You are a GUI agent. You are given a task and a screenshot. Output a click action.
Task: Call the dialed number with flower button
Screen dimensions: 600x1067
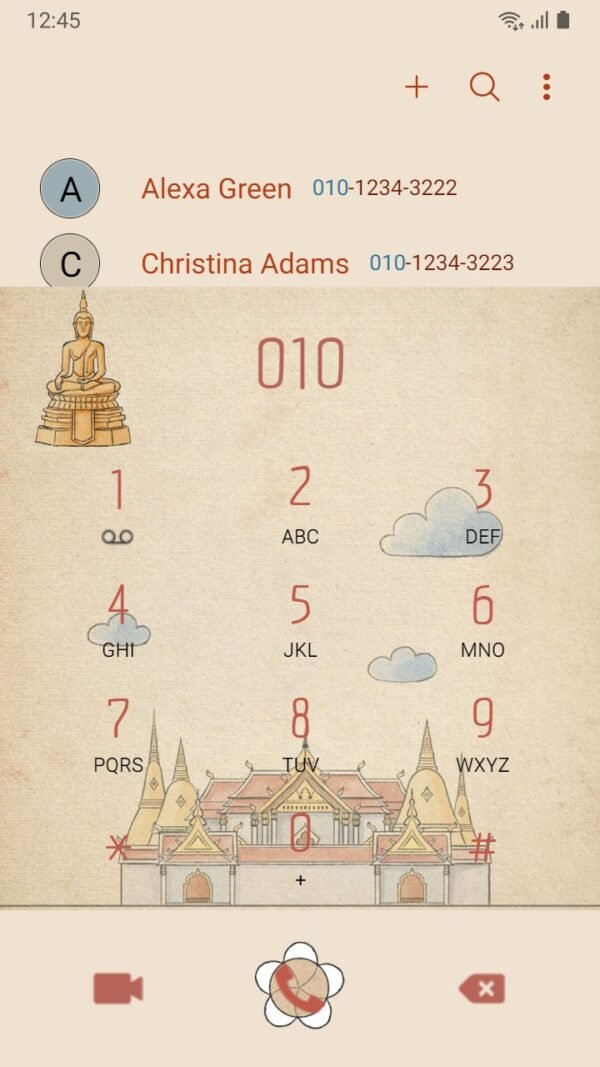pos(300,985)
